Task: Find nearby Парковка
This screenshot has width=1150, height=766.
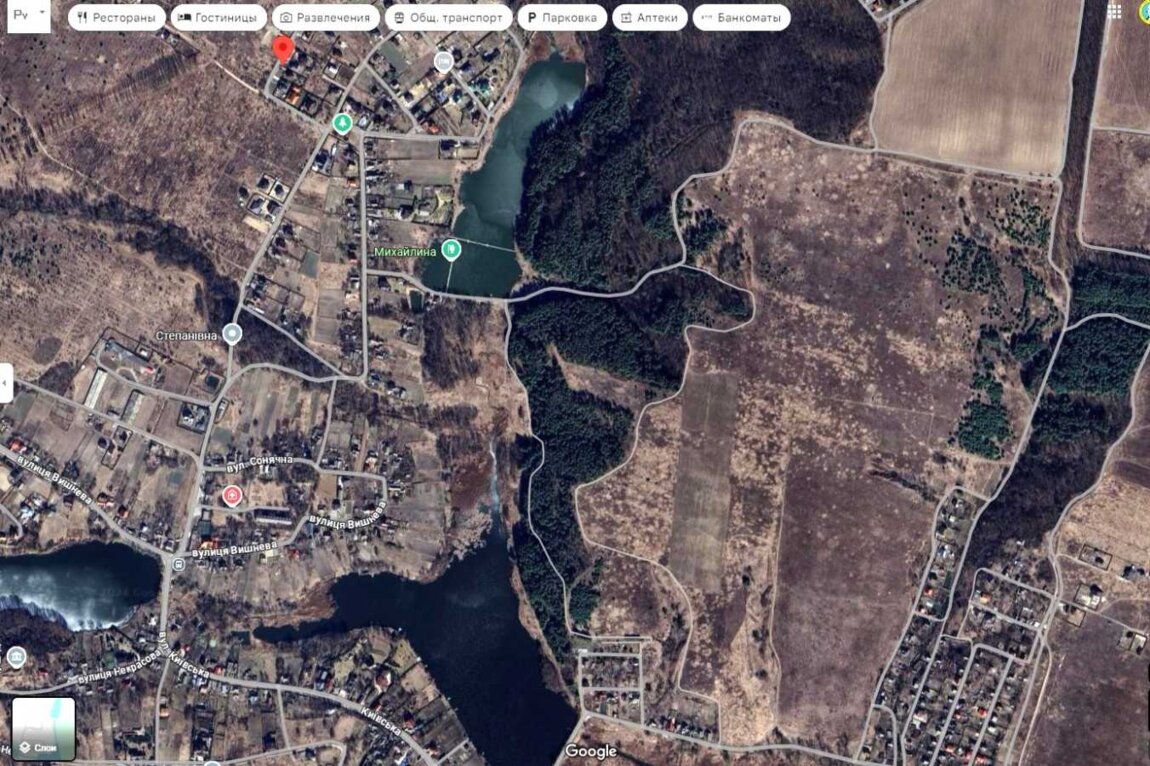Action: click(561, 18)
